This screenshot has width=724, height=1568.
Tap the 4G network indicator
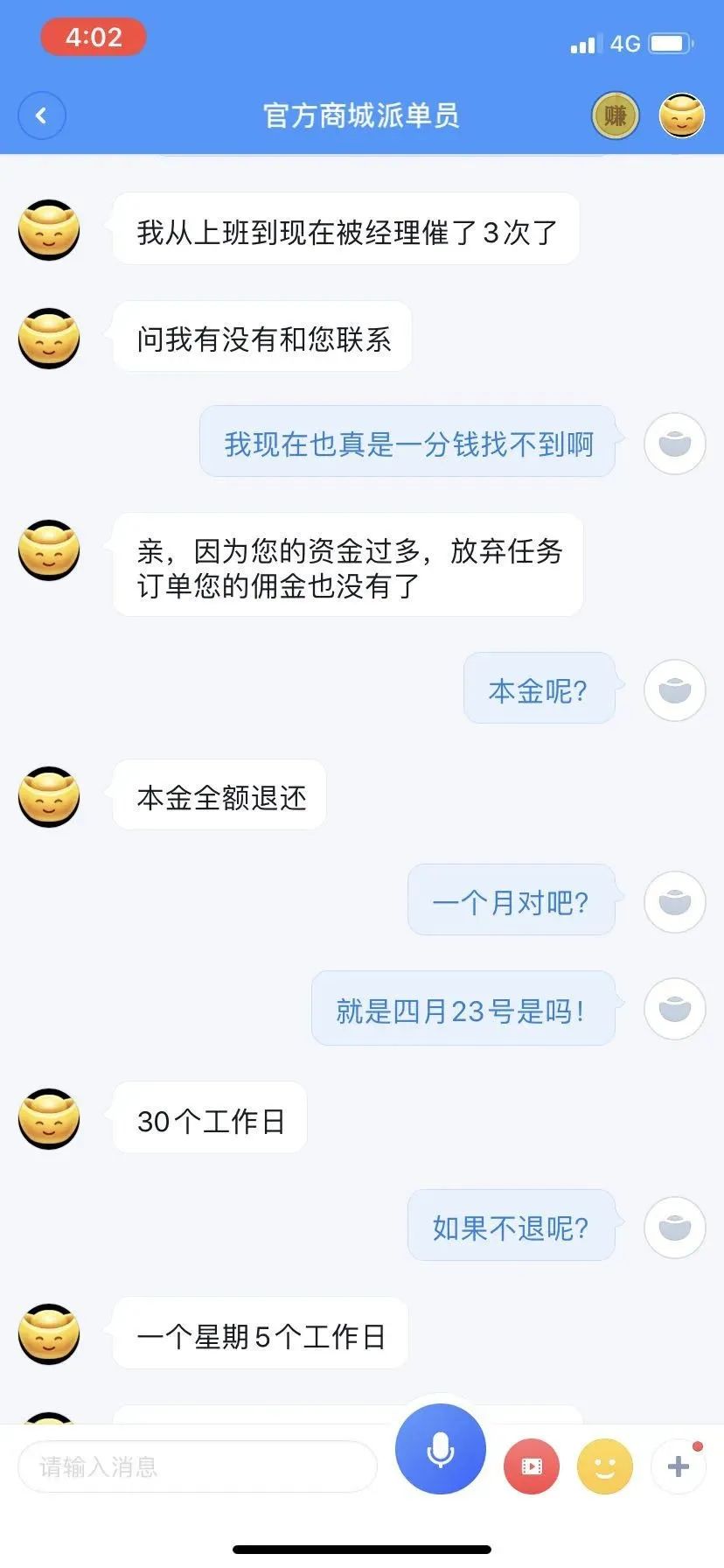[x=626, y=43]
